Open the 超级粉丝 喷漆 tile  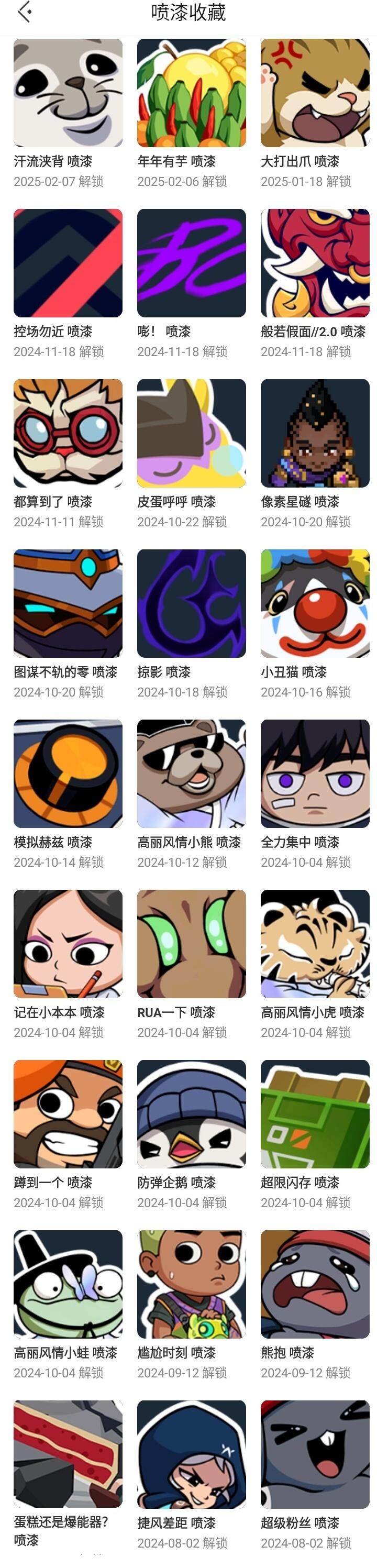315,1454
